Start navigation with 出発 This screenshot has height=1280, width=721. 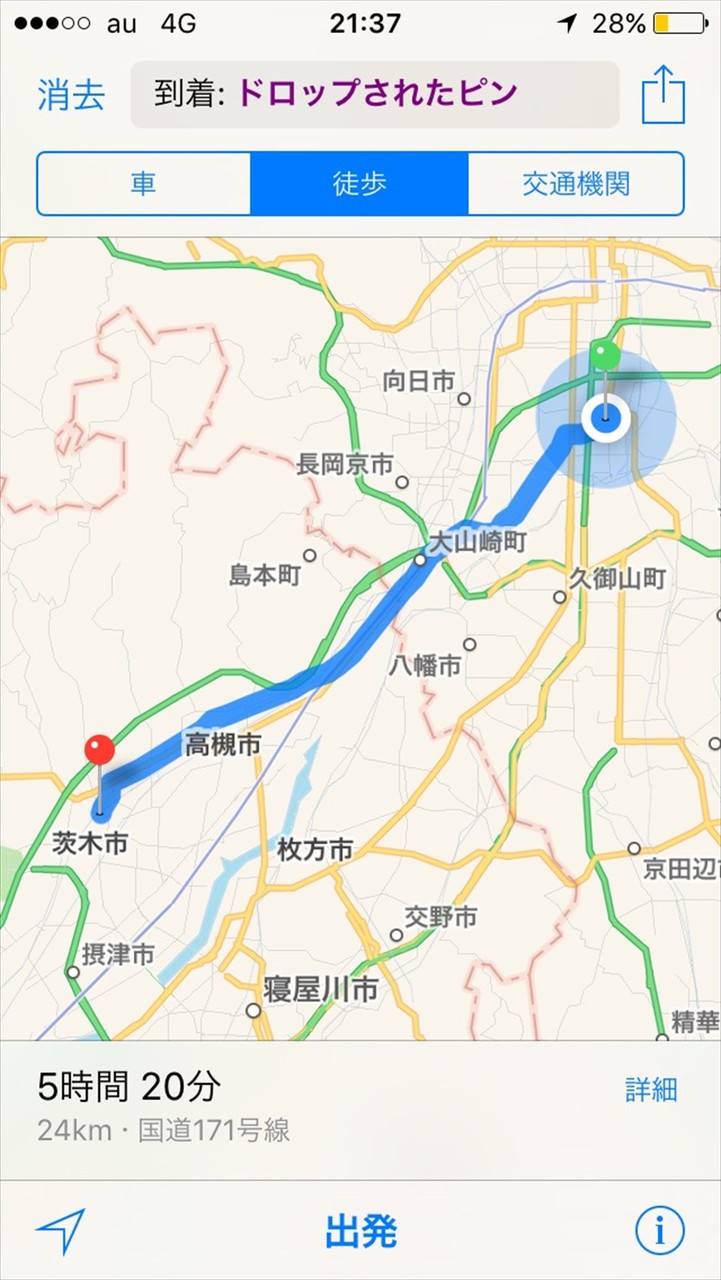361,1232
